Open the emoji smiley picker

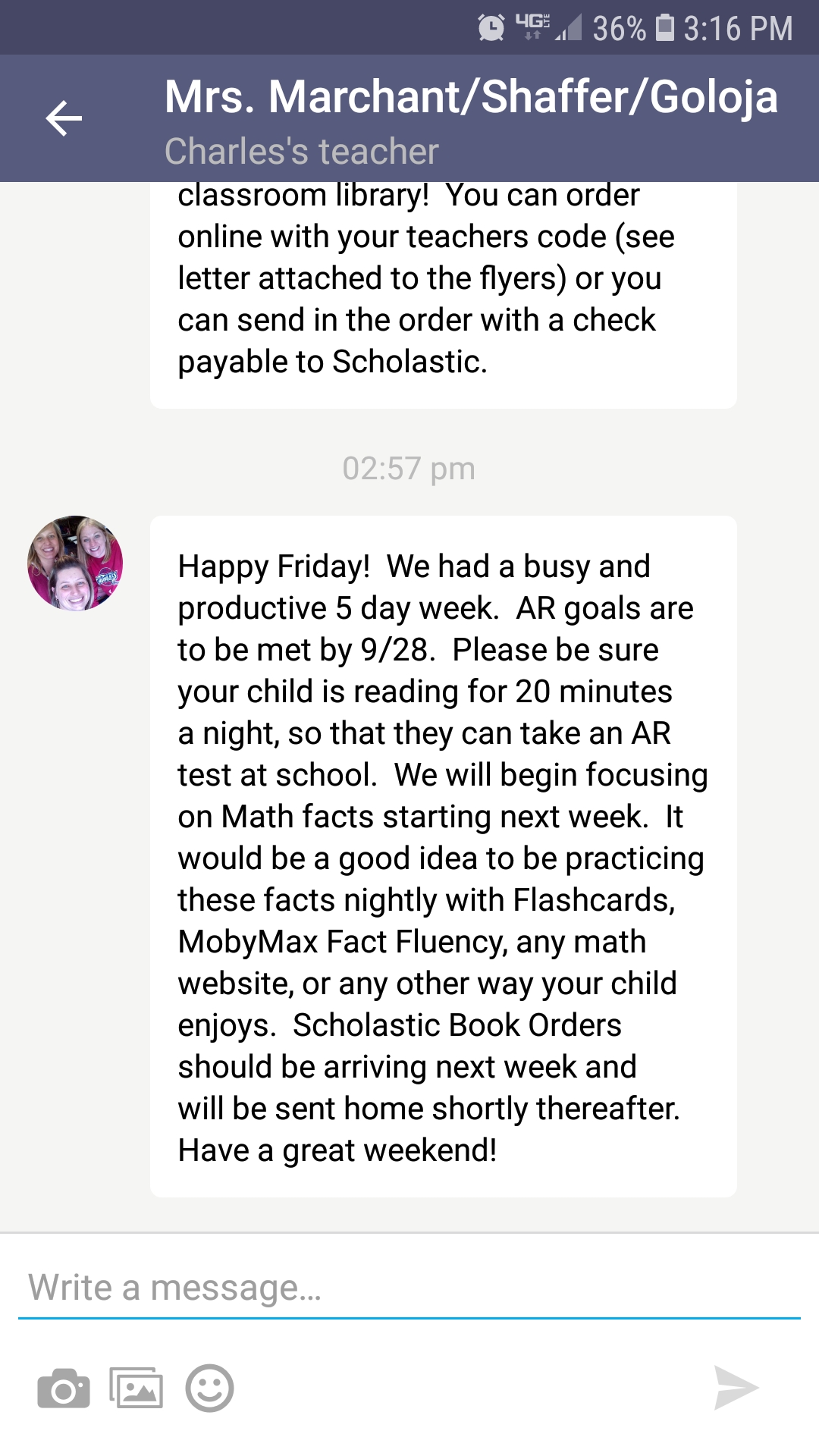[209, 1388]
